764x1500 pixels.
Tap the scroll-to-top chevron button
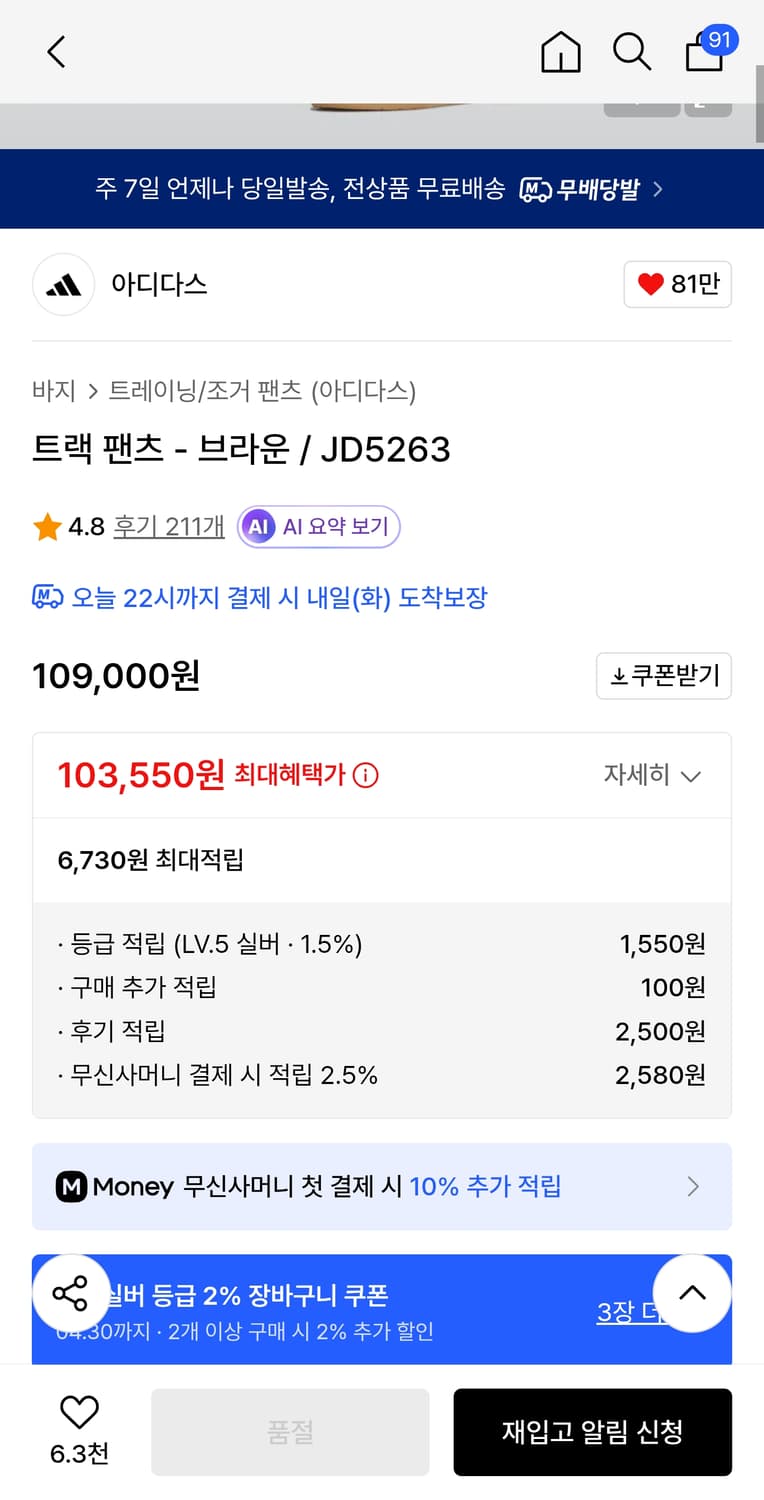point(692,1293)
